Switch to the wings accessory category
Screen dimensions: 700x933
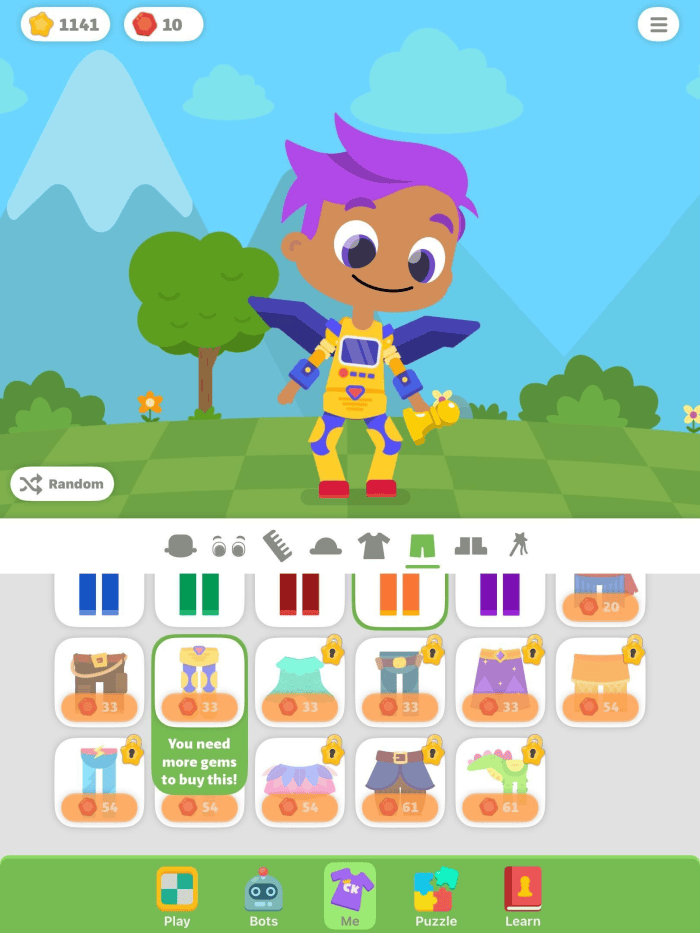point(519,545)
